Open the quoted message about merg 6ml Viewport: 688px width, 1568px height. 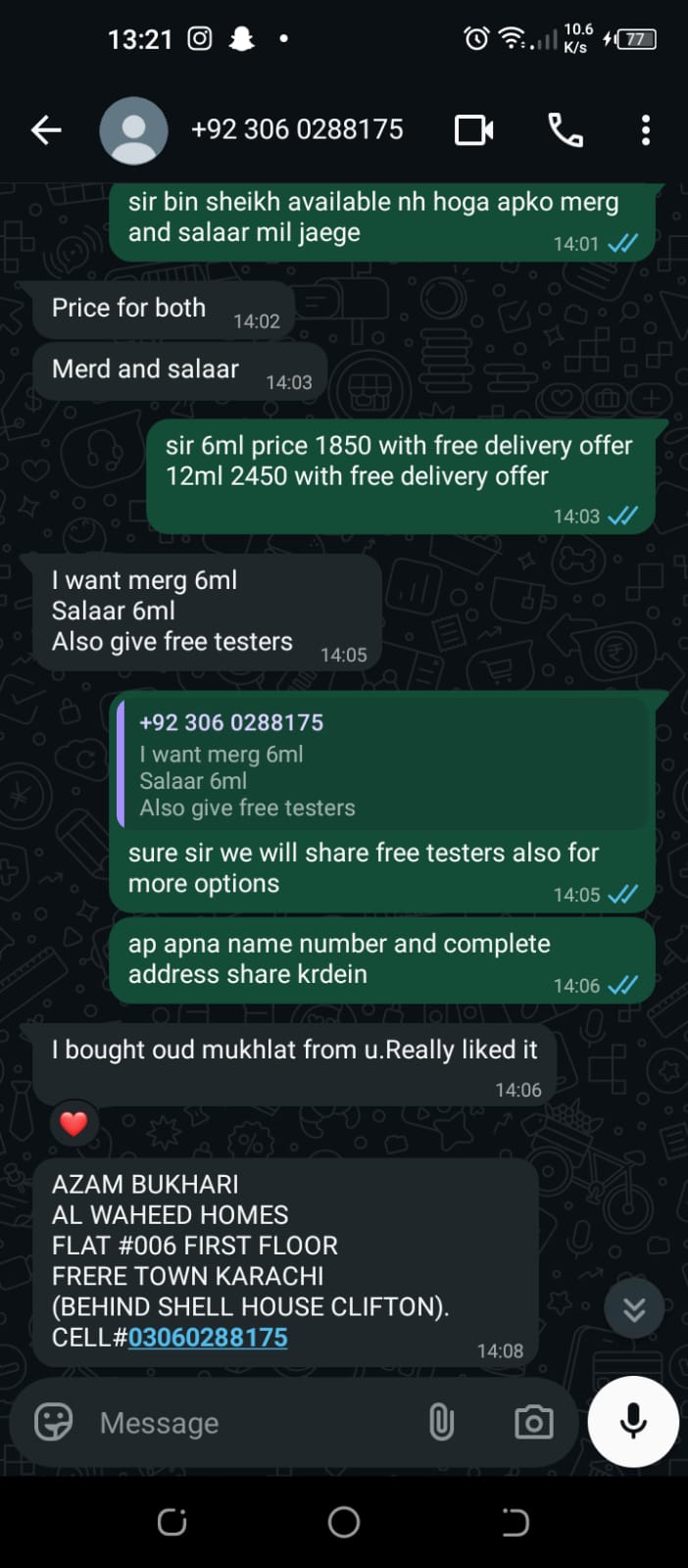382,765
